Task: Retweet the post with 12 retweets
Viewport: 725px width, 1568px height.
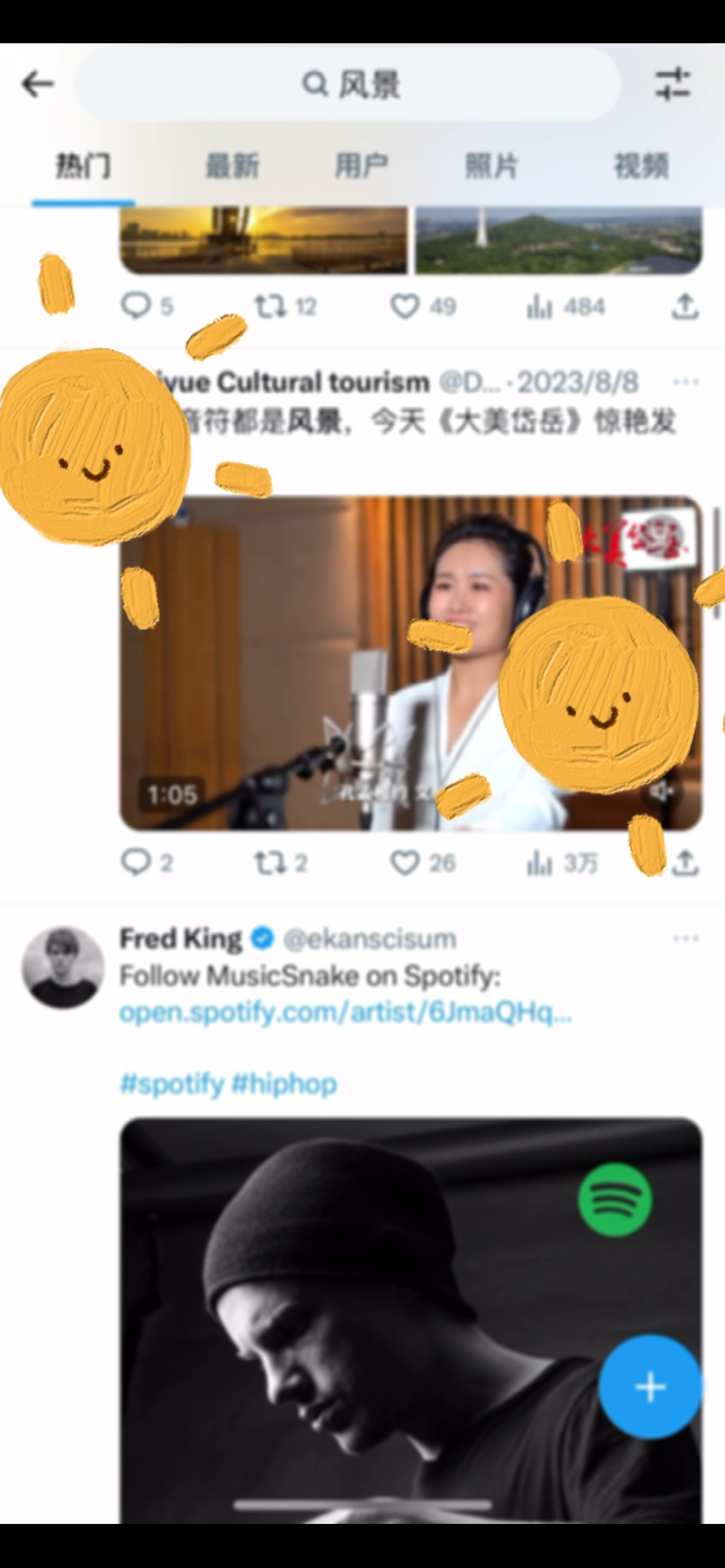Action: coord(270,307)
